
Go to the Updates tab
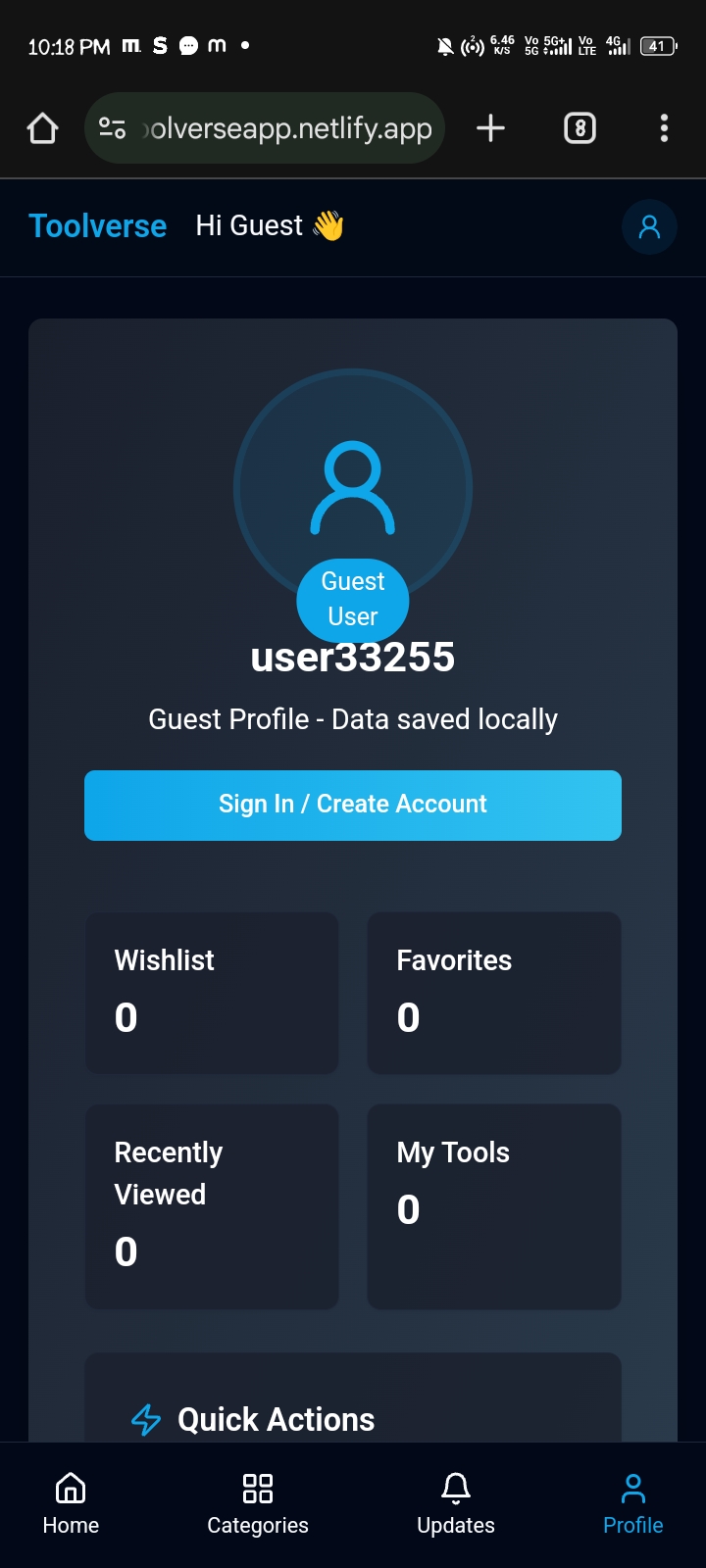pyautogui.click(x=456, y=1503)
